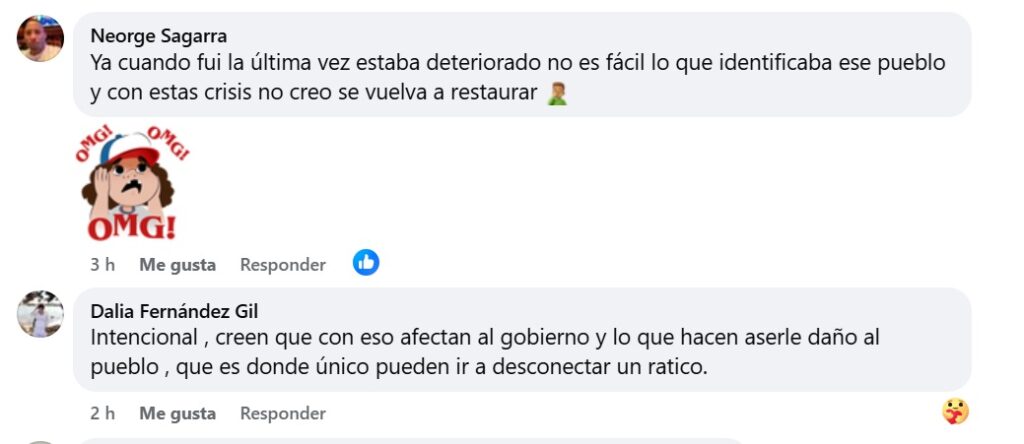
Task: Reply to Neorge Sagarra's comment
Action: [x=282, y=265]
